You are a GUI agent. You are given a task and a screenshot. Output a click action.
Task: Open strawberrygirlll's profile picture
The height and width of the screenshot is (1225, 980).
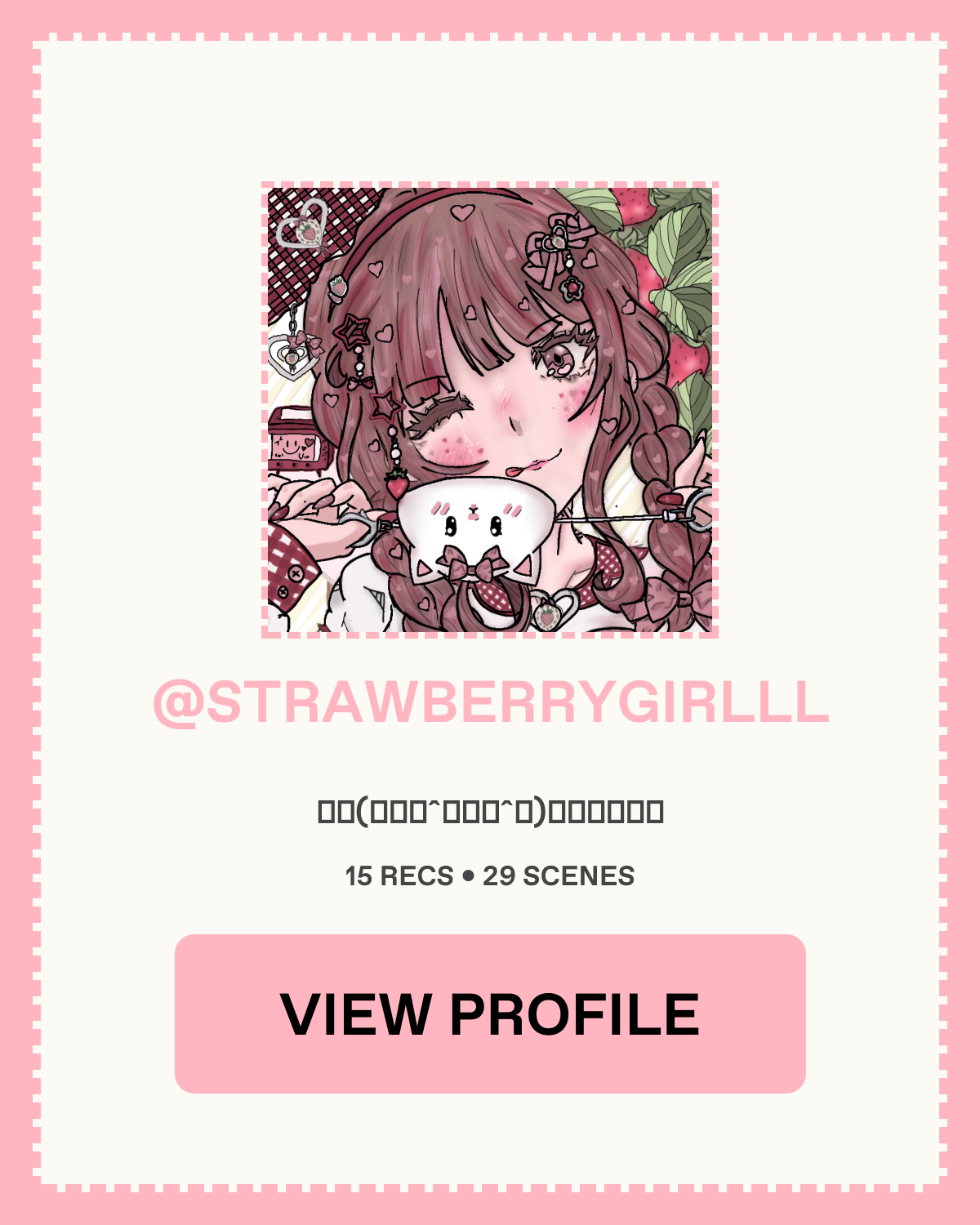click(490, 410)
